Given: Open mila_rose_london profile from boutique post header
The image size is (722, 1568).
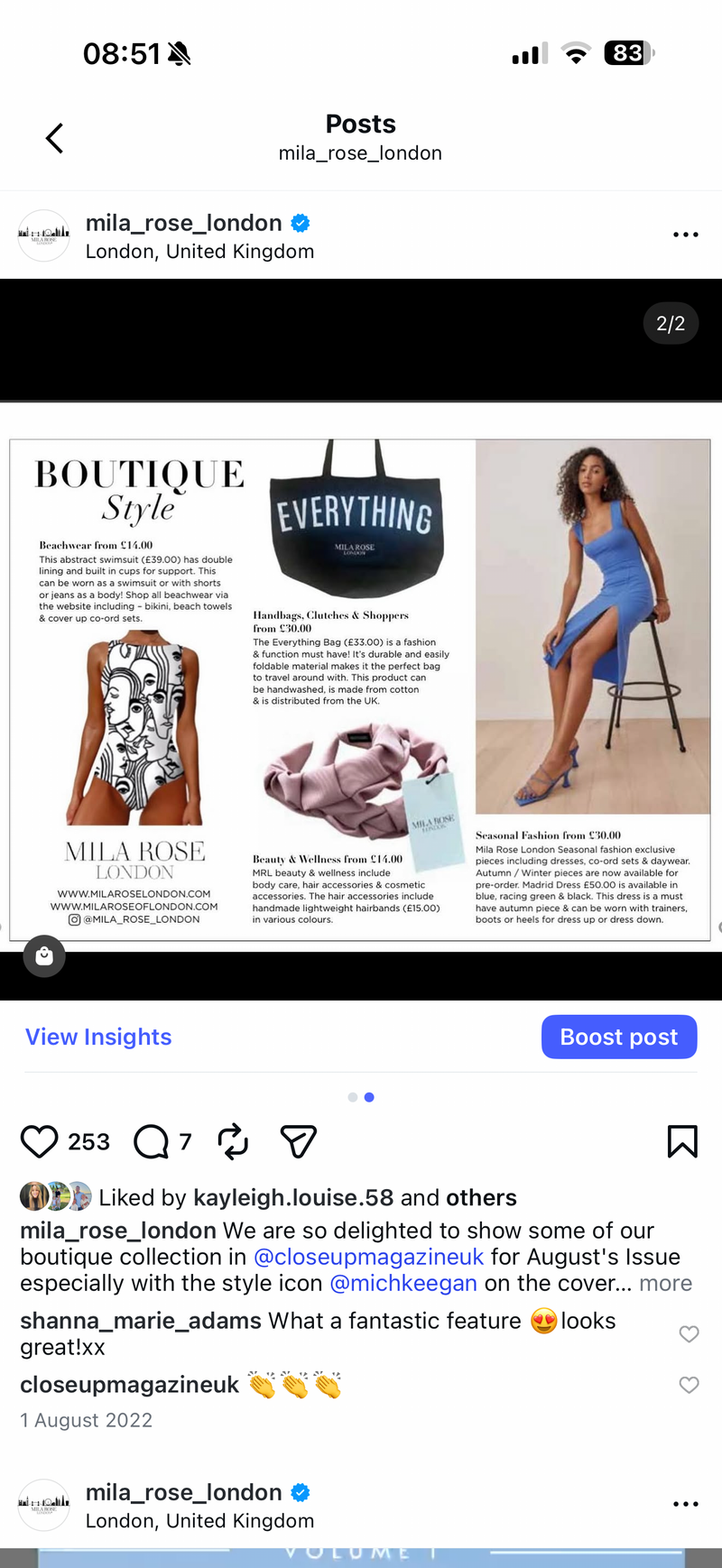Looking at the screenshot, I should 184,223.
